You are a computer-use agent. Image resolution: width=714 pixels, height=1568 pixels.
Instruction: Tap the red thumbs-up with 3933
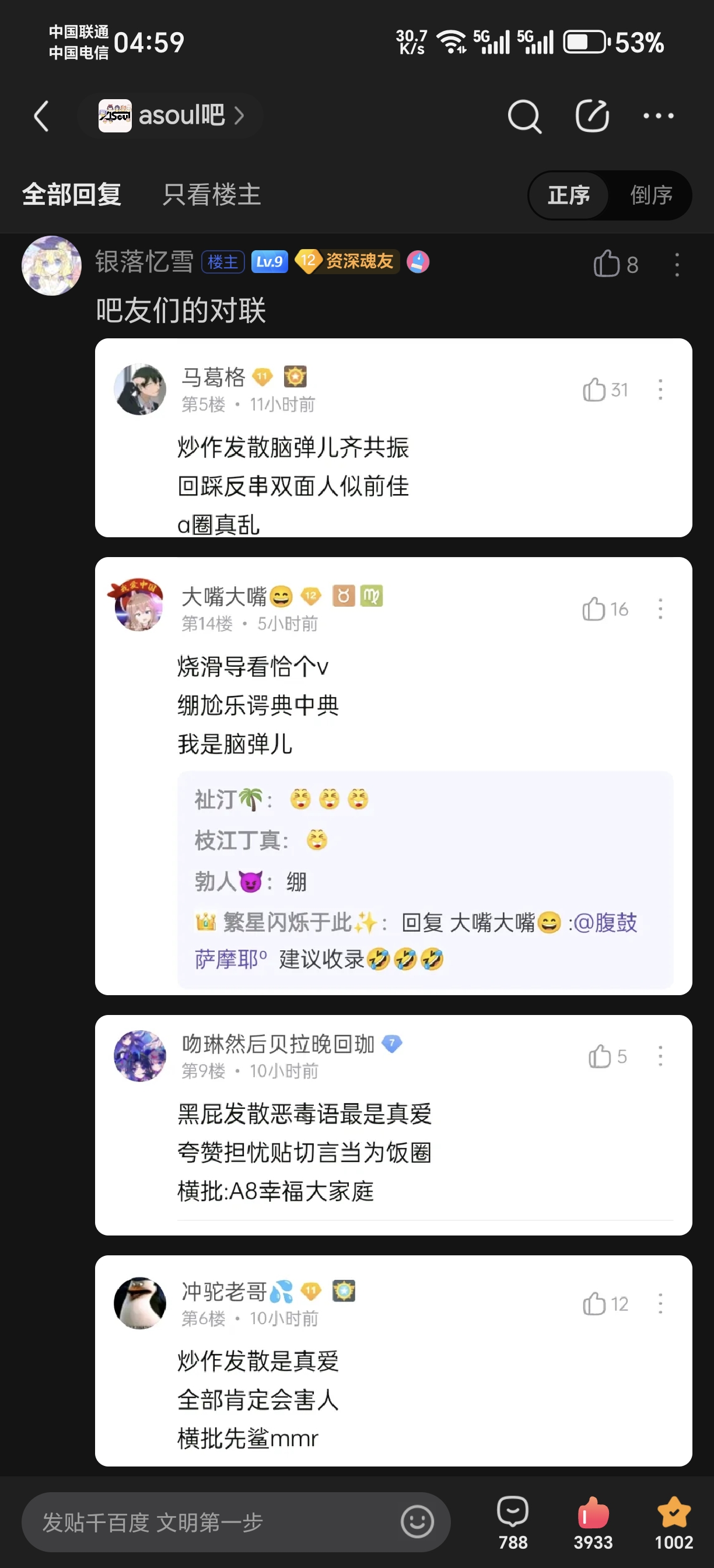pyautogui.click(x=593, y=1523)
